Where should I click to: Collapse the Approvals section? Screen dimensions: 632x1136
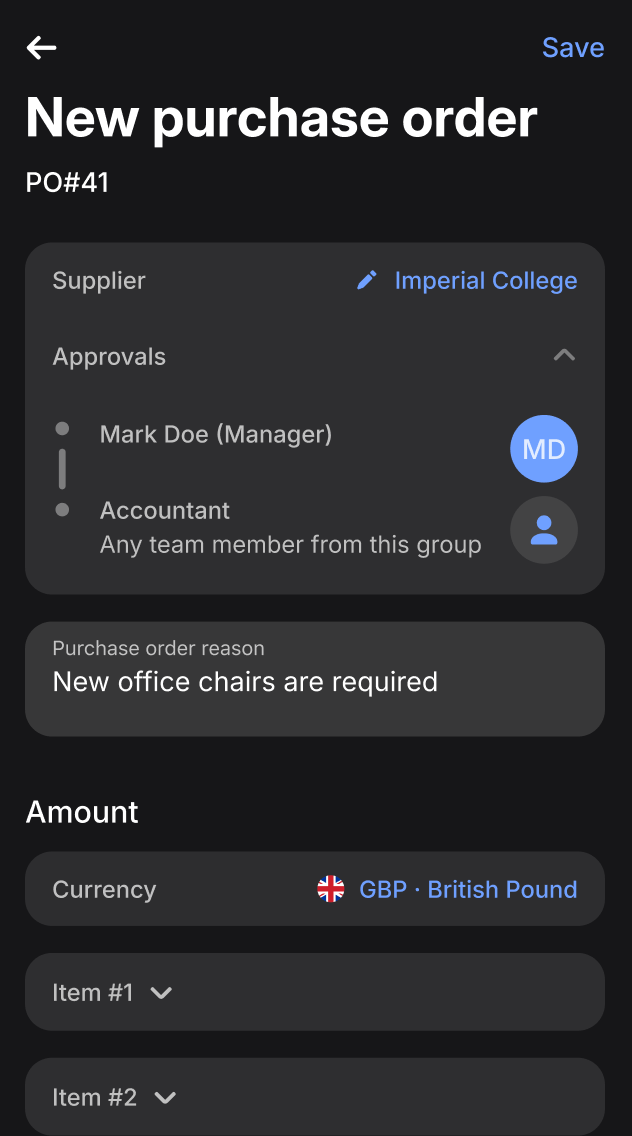(x=564, y=356)
